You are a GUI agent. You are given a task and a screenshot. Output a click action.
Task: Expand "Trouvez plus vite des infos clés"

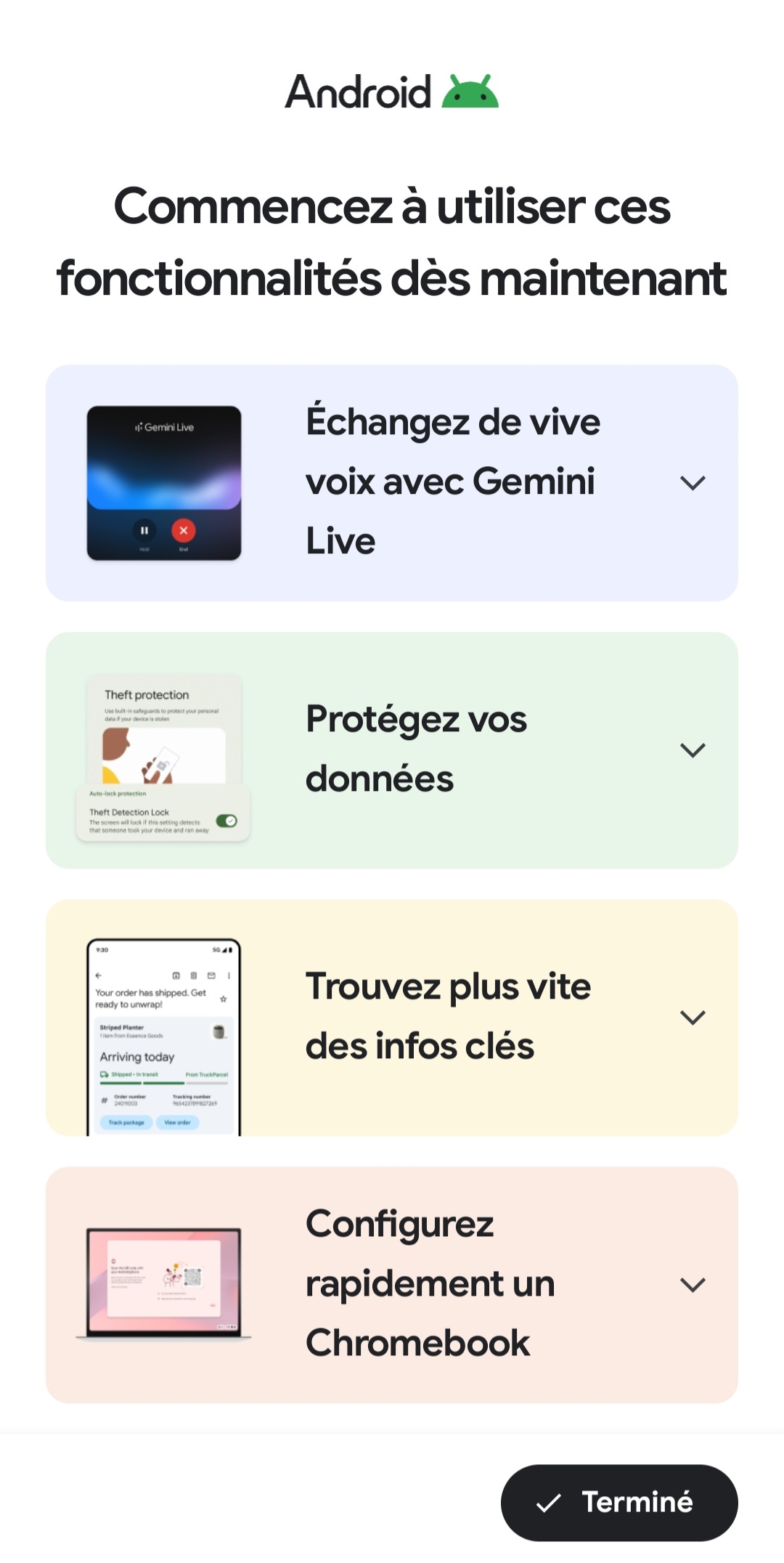[693, 1018]
